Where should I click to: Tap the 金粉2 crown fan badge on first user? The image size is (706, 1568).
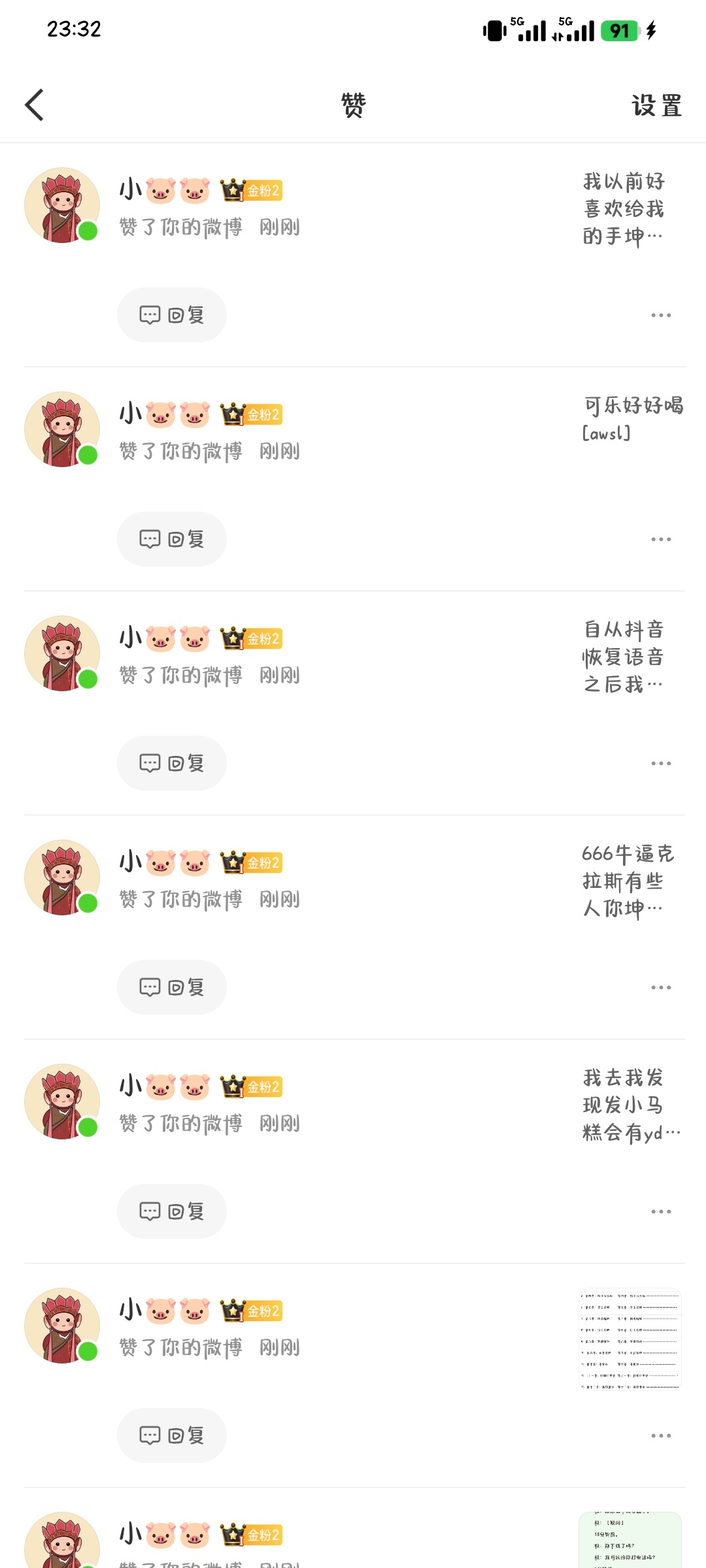pyautogui.click(x=252, y=190)
